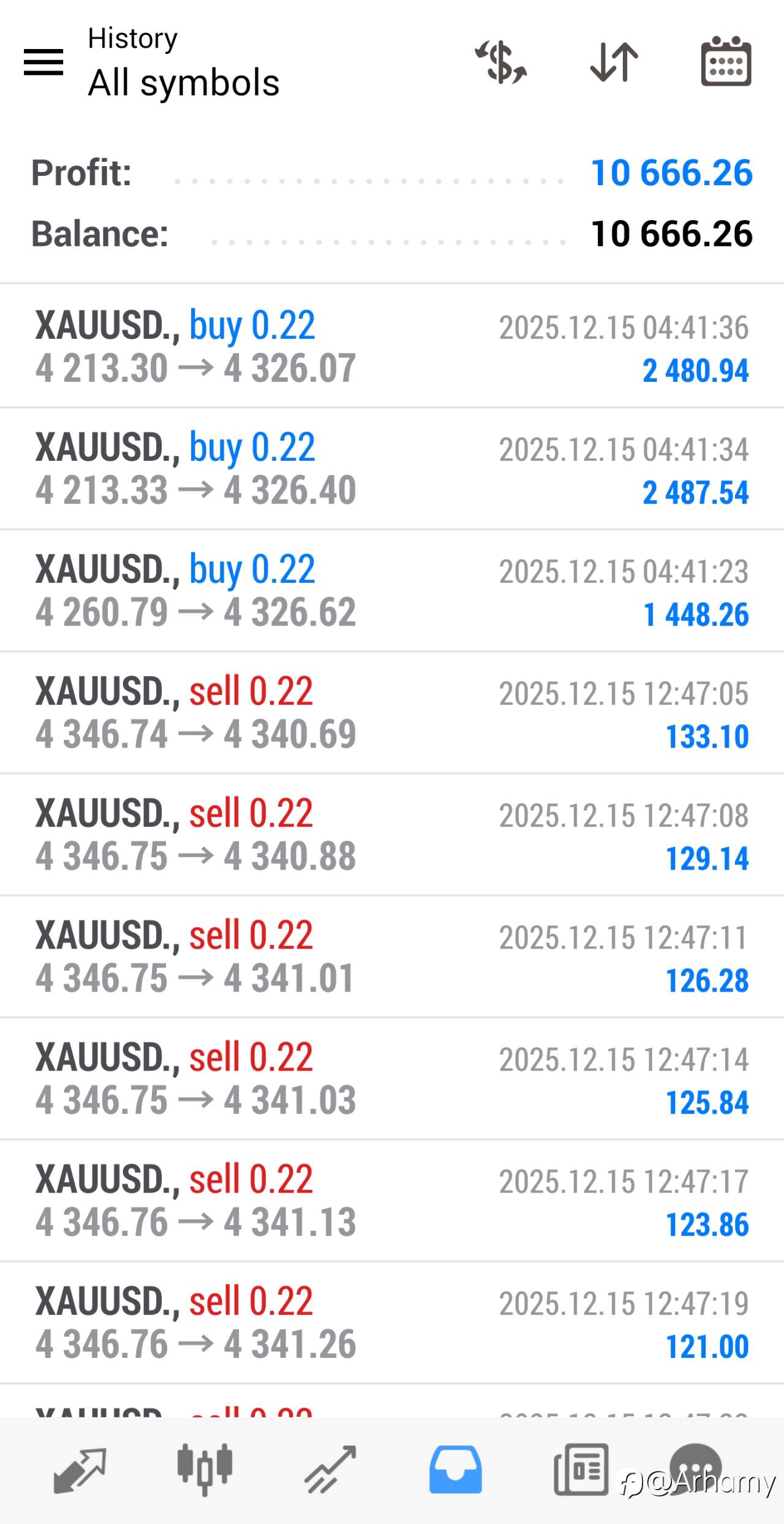Expand the buy trade with profit 2 487.54
This screenshot has height=1524, width=784.
(x=392, y=469)
